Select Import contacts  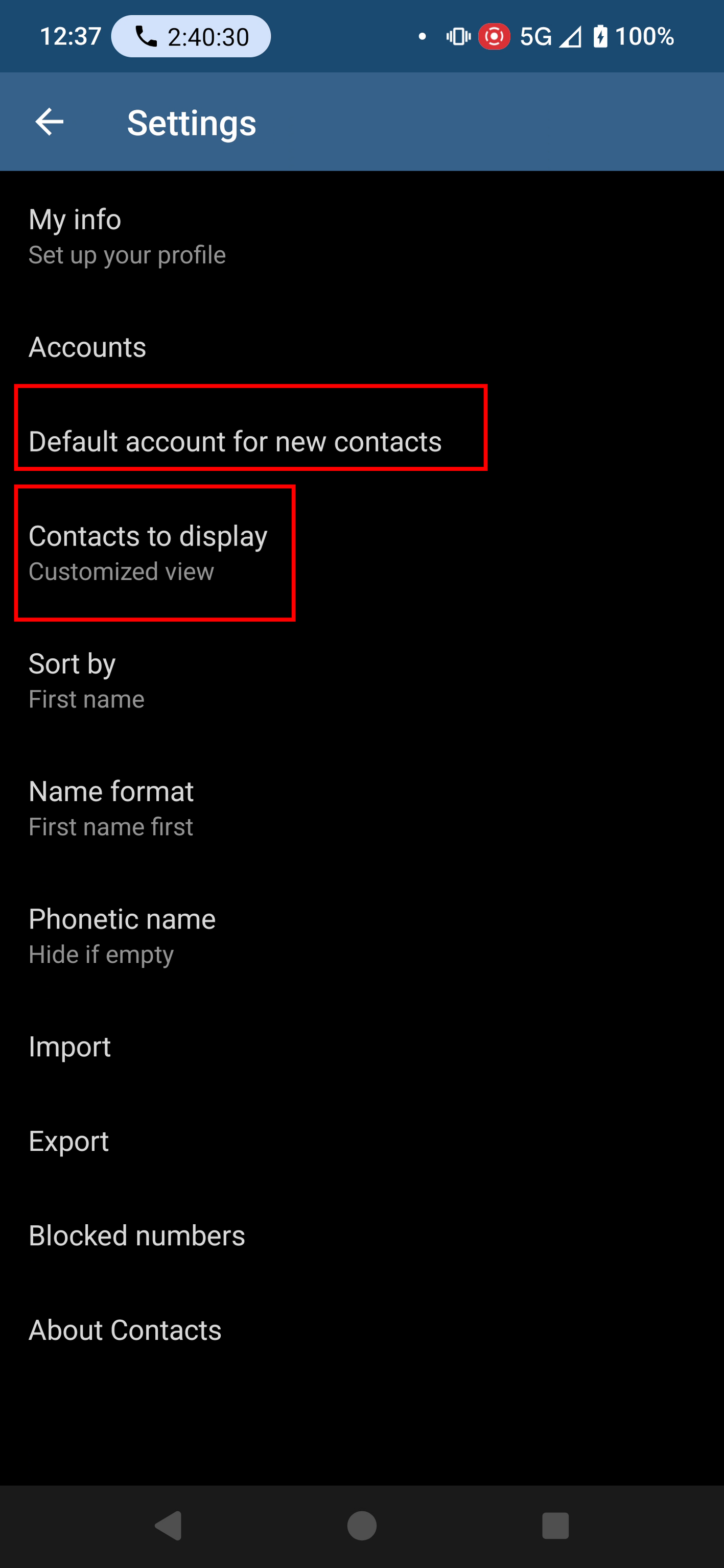[x=69, y=1047]
